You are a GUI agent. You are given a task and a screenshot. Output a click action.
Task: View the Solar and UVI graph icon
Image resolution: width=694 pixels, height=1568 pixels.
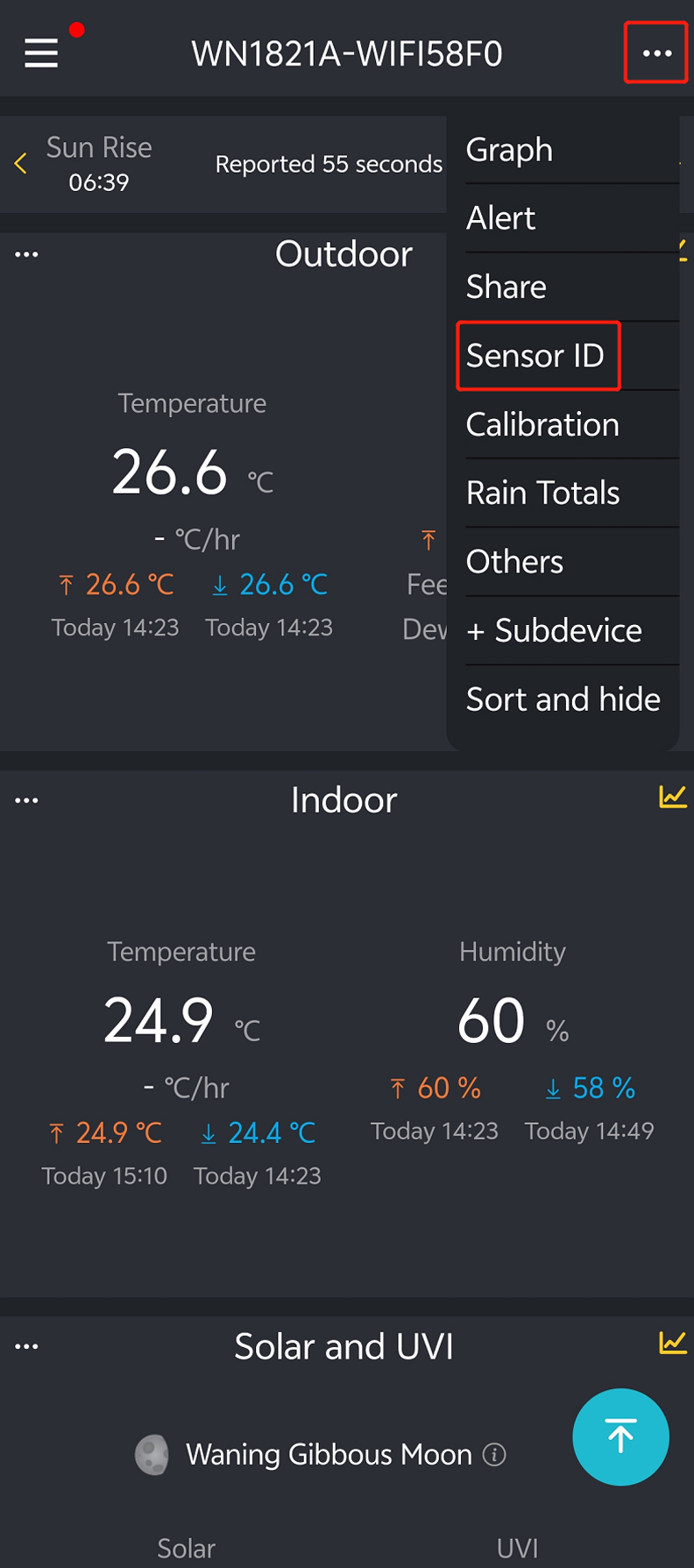(672, 1343)
